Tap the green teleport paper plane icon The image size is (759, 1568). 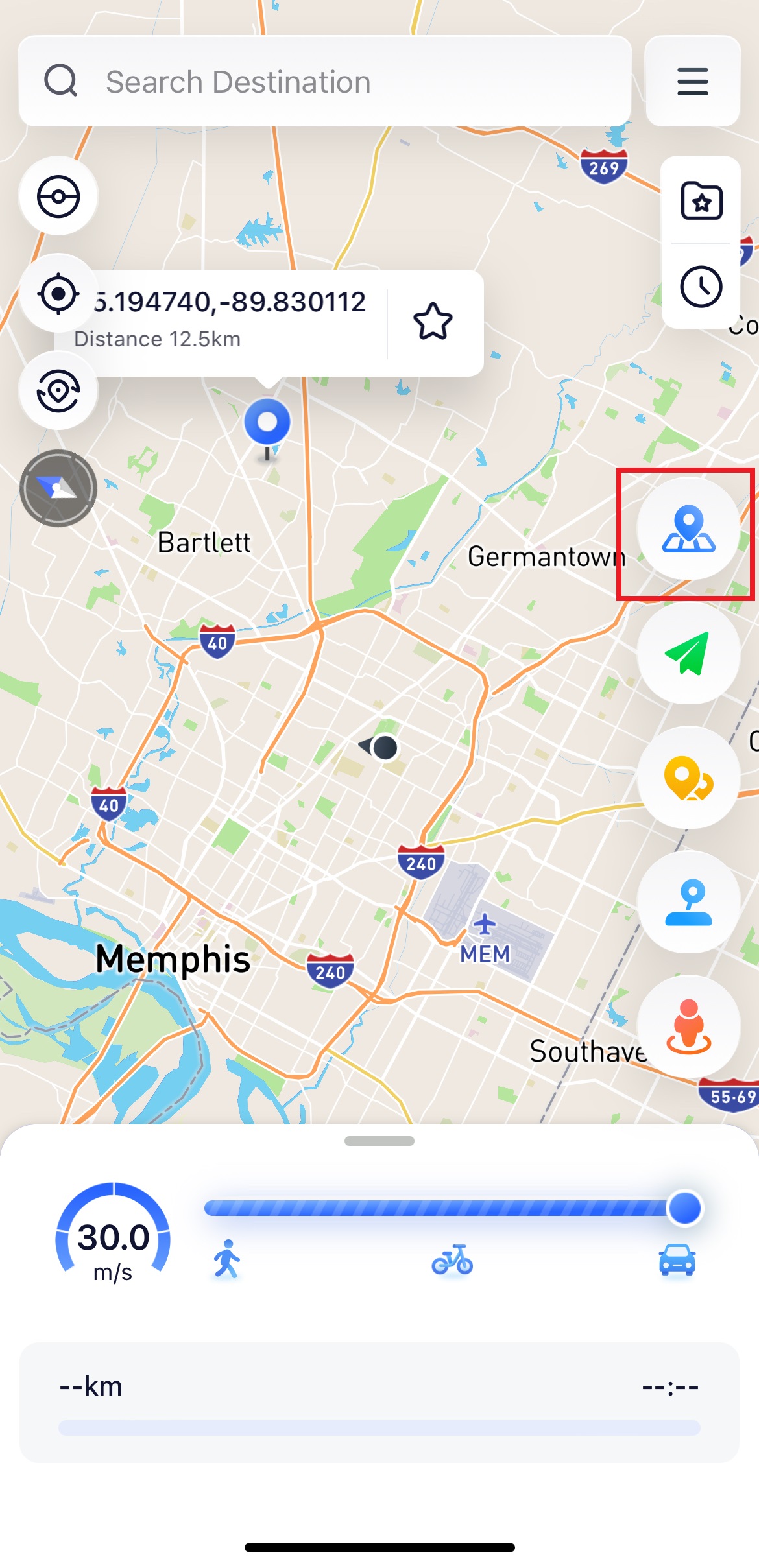[x=688, y=654]
